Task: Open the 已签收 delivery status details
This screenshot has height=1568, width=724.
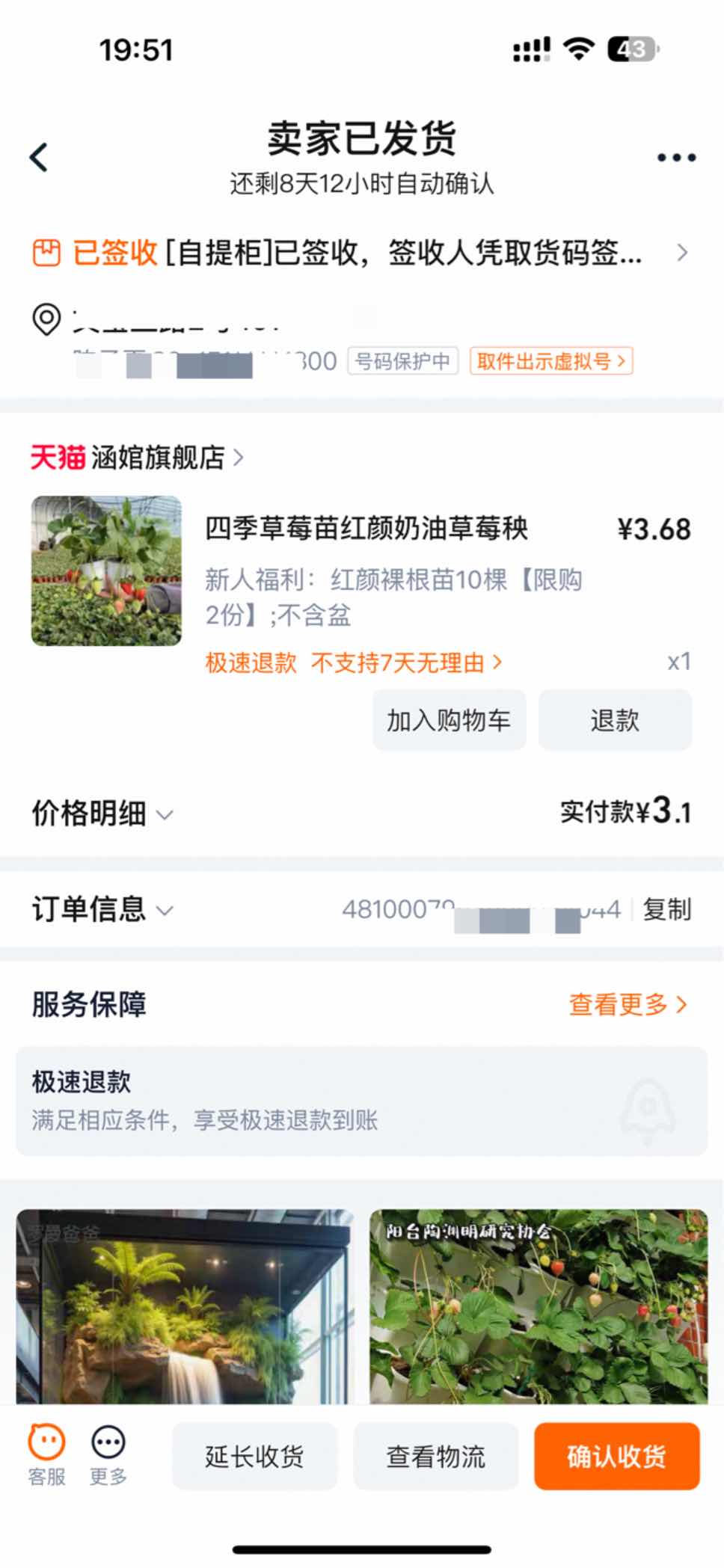Action: [359, 253]
